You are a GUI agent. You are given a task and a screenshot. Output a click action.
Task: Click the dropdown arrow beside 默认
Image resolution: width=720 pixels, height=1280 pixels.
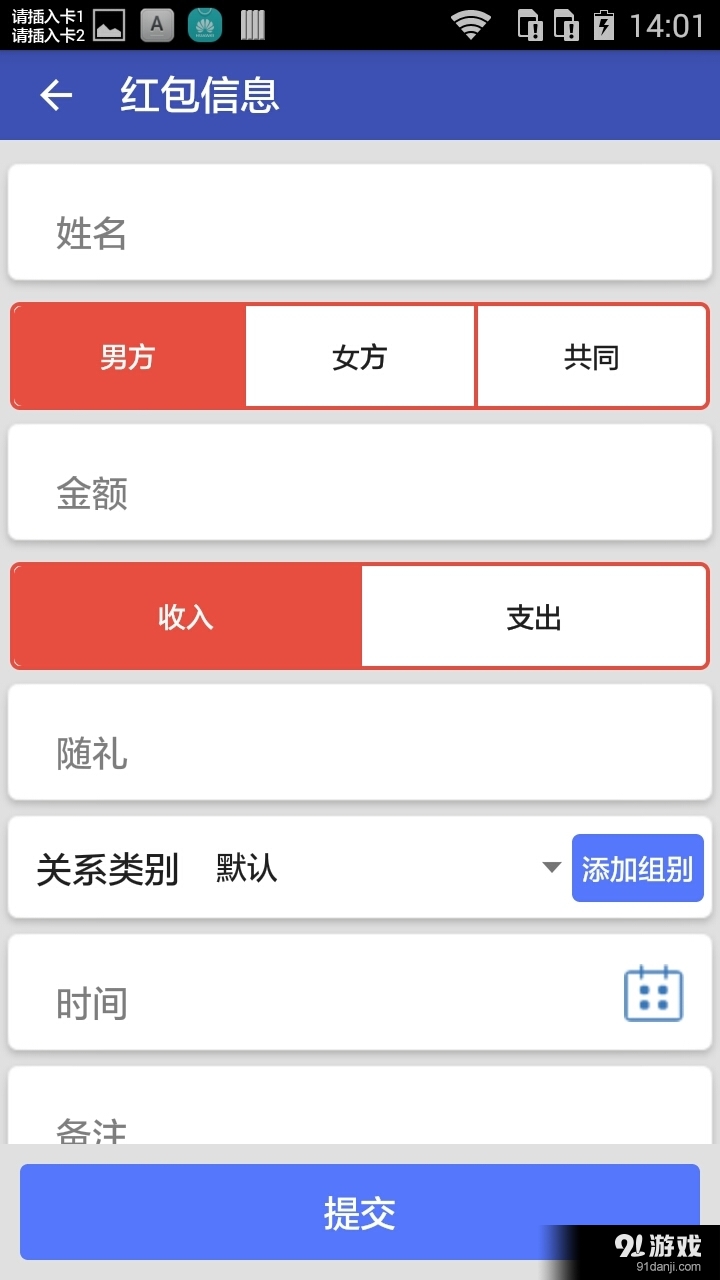550,868
